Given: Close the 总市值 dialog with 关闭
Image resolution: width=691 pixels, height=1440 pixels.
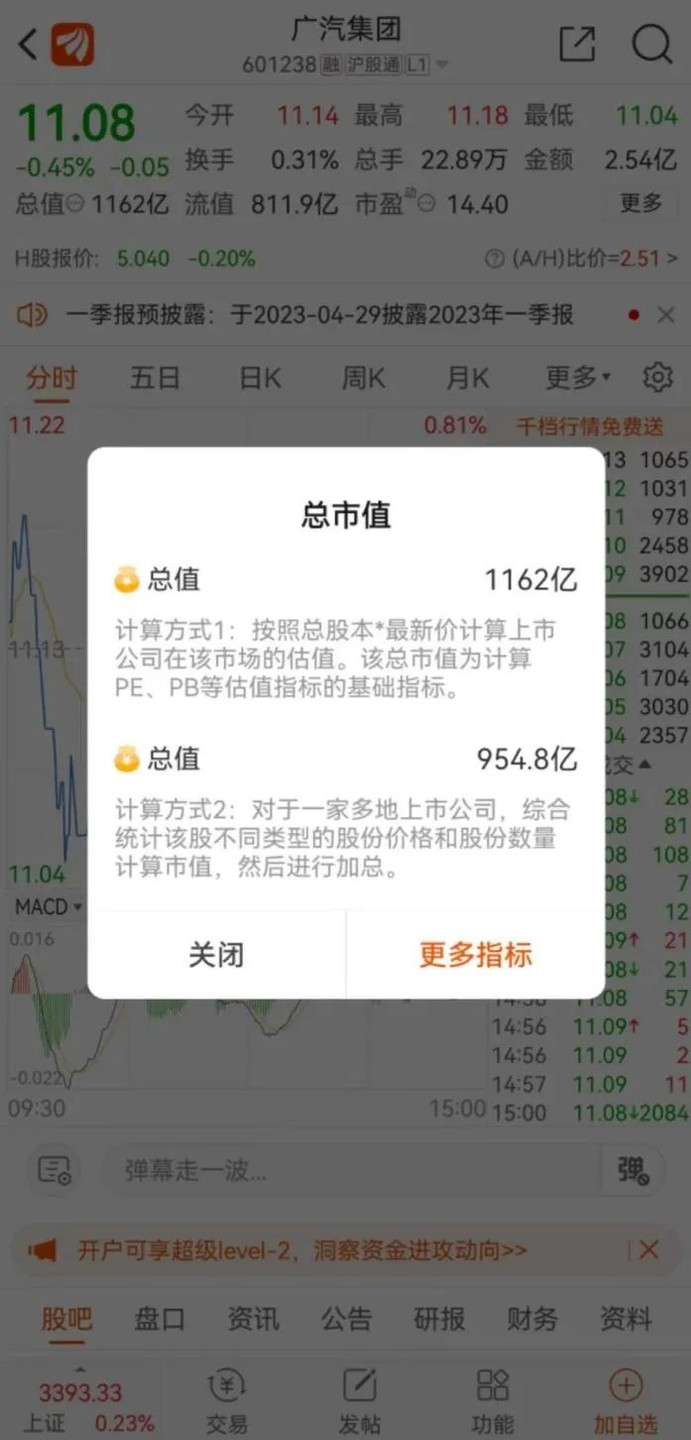Looking at the screenshot, I should coord(216,954).
